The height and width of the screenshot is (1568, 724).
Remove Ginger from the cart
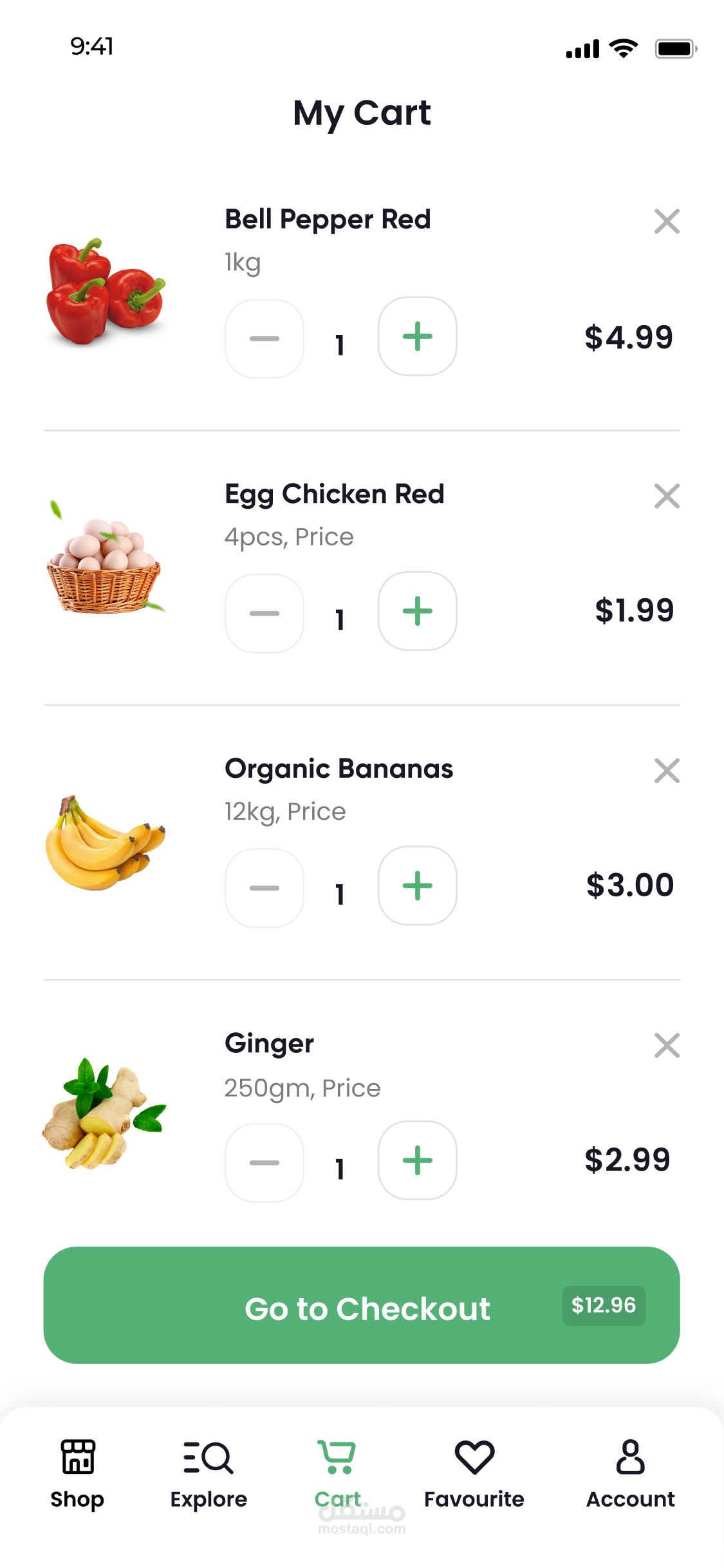click(x=667, y=1046)
